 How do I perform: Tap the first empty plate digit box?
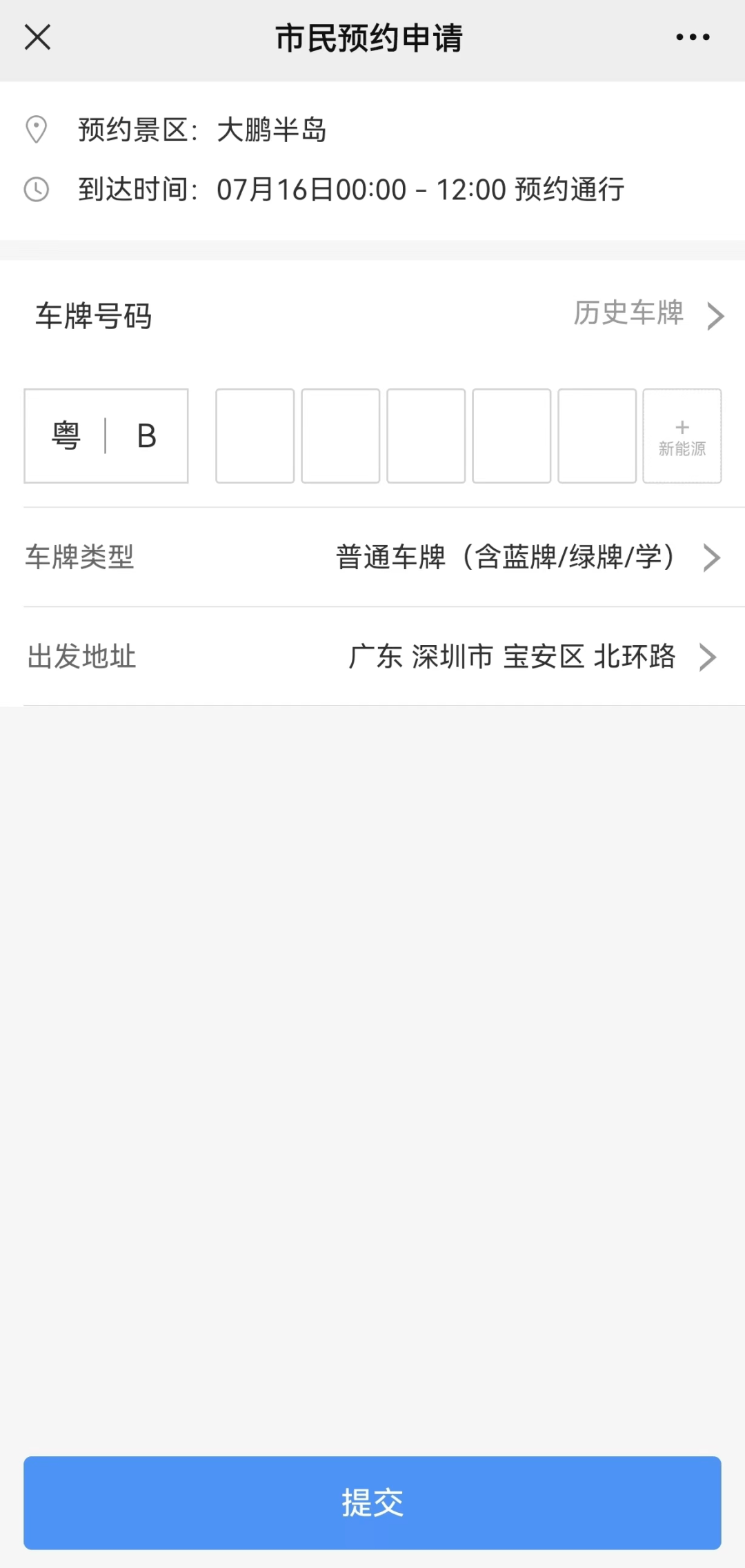pos(255,436)
